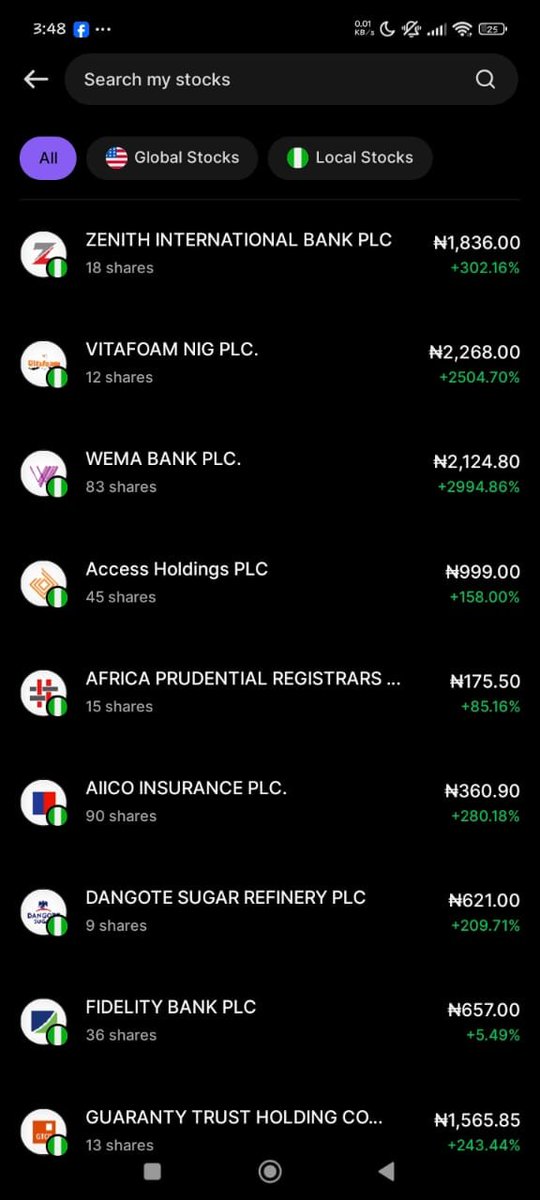This screenshot has width=540, height=1200.
Task: Tap the magnifier icon in search bar
Action: 485,79
